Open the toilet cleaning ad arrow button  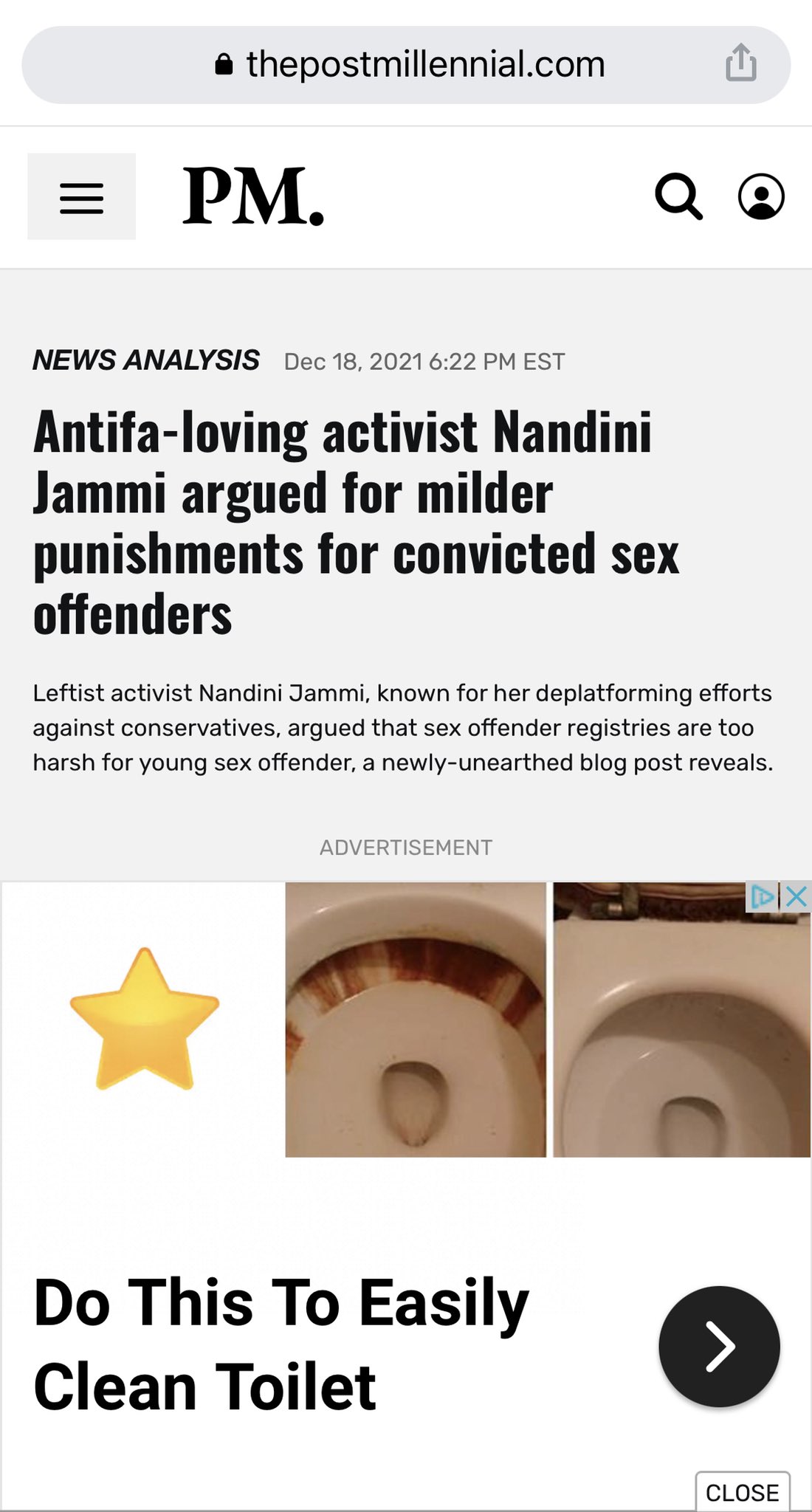[x=719, y=1346]
